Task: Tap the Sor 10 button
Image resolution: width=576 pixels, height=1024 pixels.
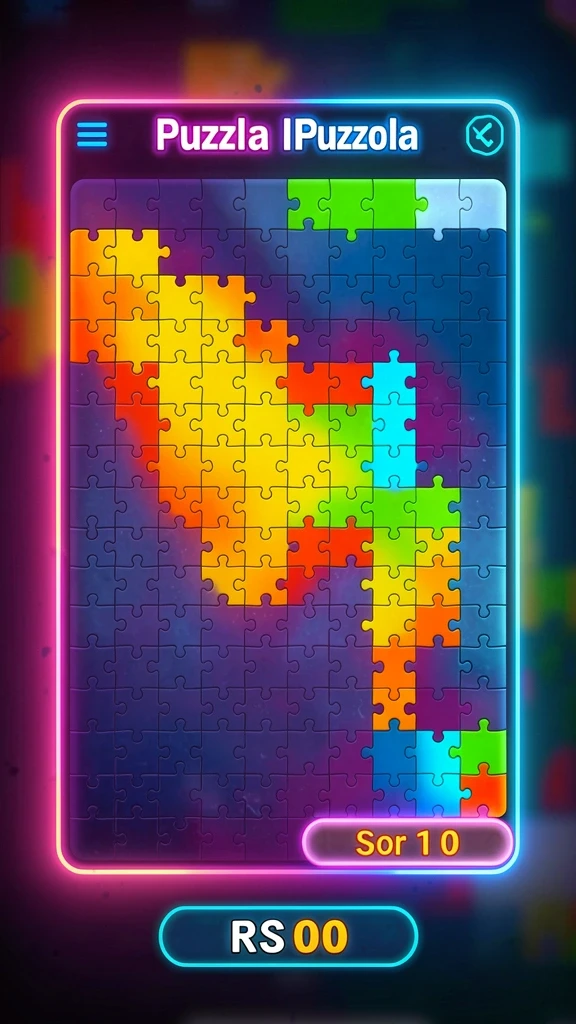Action: [408, 842]
